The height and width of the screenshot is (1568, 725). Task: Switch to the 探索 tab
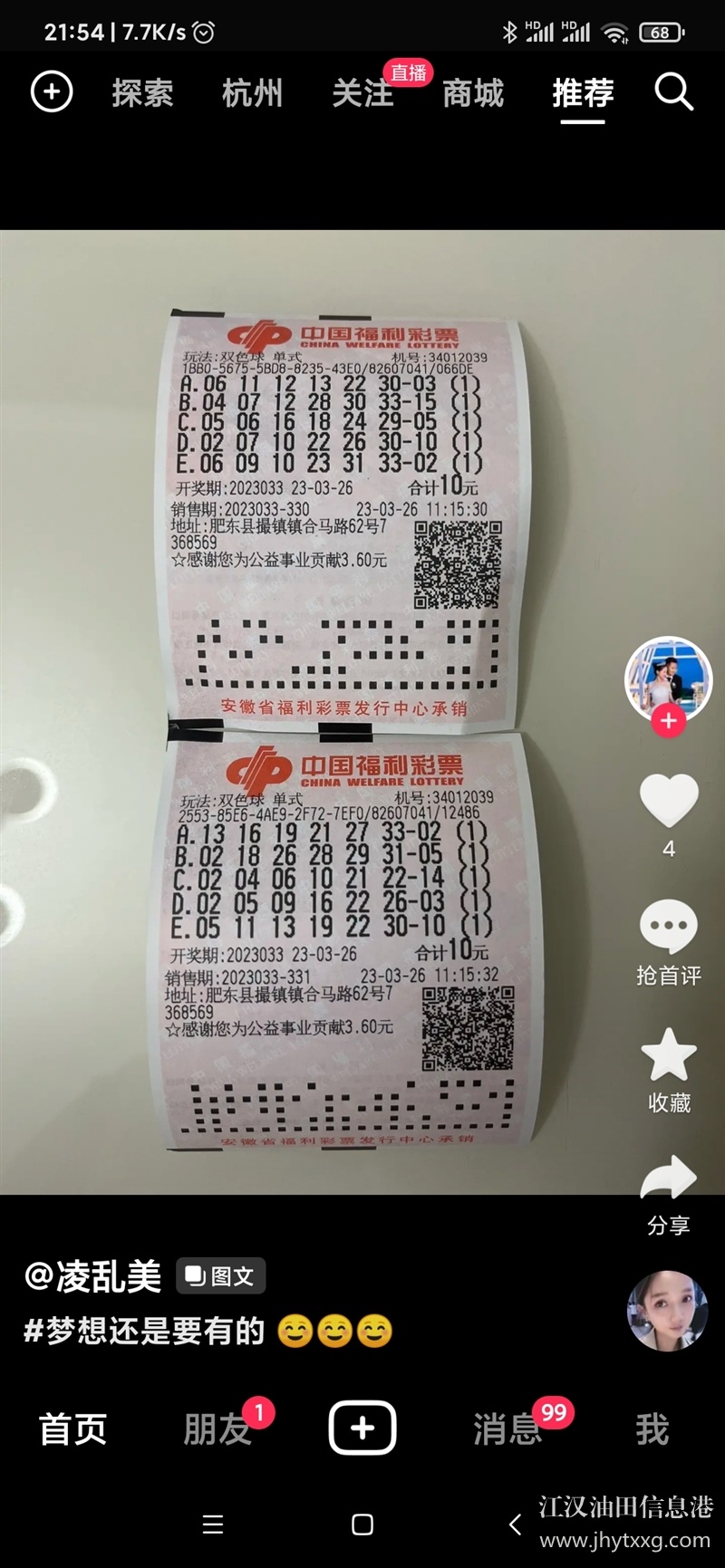pyautogui.click(x=142, y=93)
